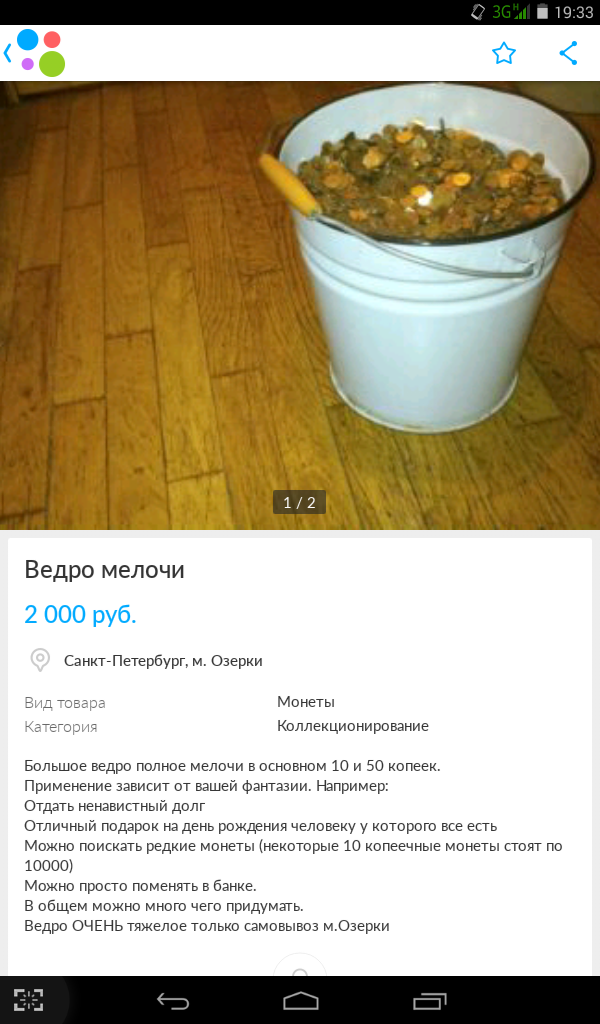Go back via the Avito logo arrow
Viewport: 600px width, 1024px height.
point(30,53)
